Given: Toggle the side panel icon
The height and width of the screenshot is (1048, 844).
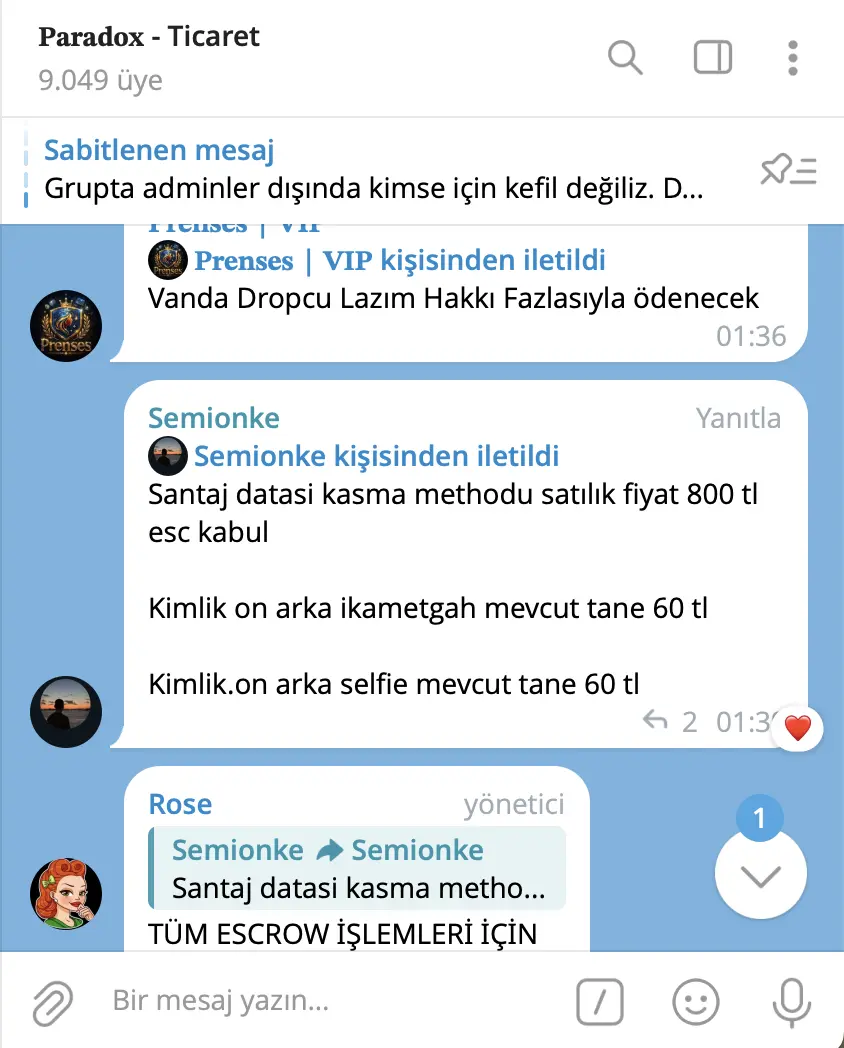Looking at the screenshot, I should [x=713, y=58].
